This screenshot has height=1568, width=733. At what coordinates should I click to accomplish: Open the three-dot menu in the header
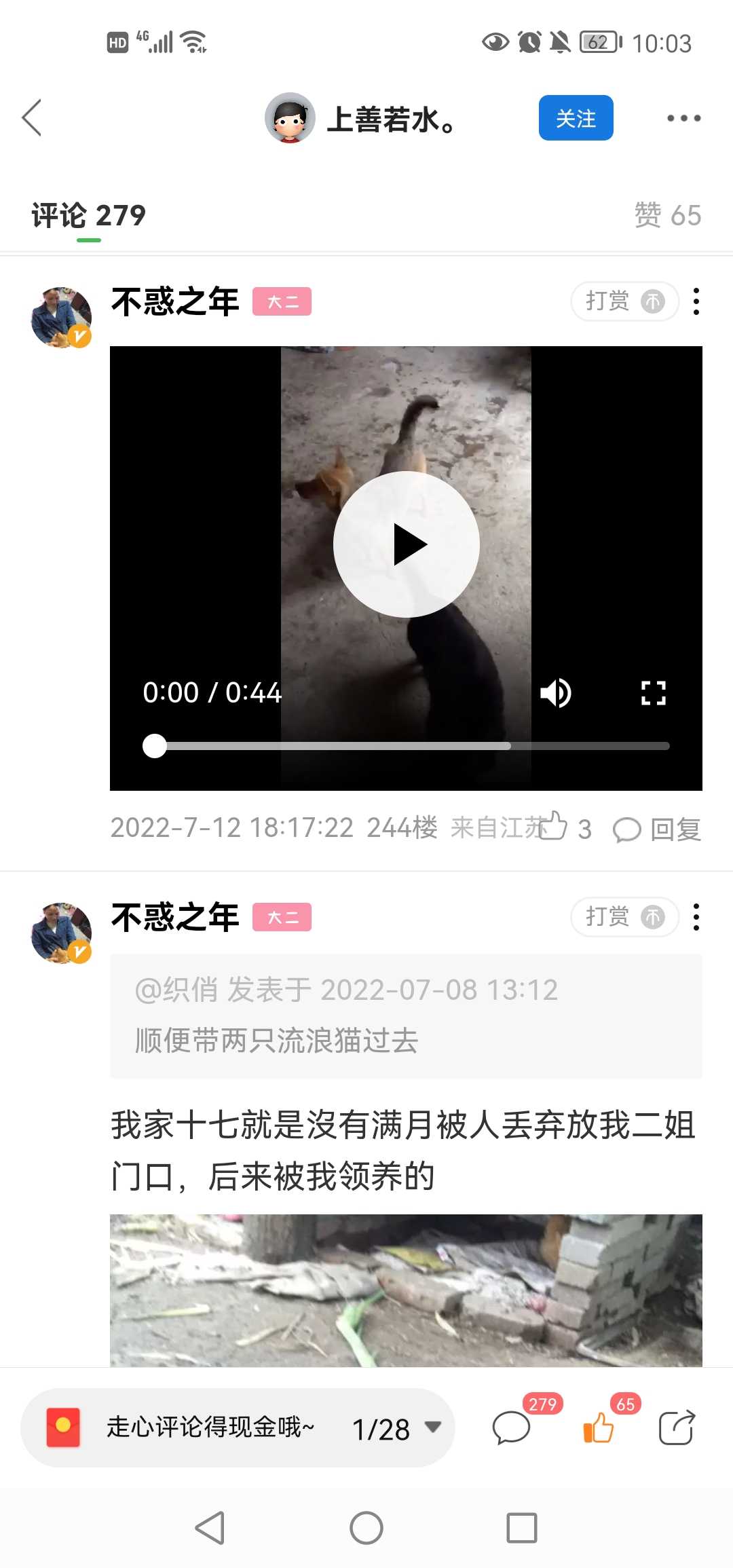[x=683, y=118]
